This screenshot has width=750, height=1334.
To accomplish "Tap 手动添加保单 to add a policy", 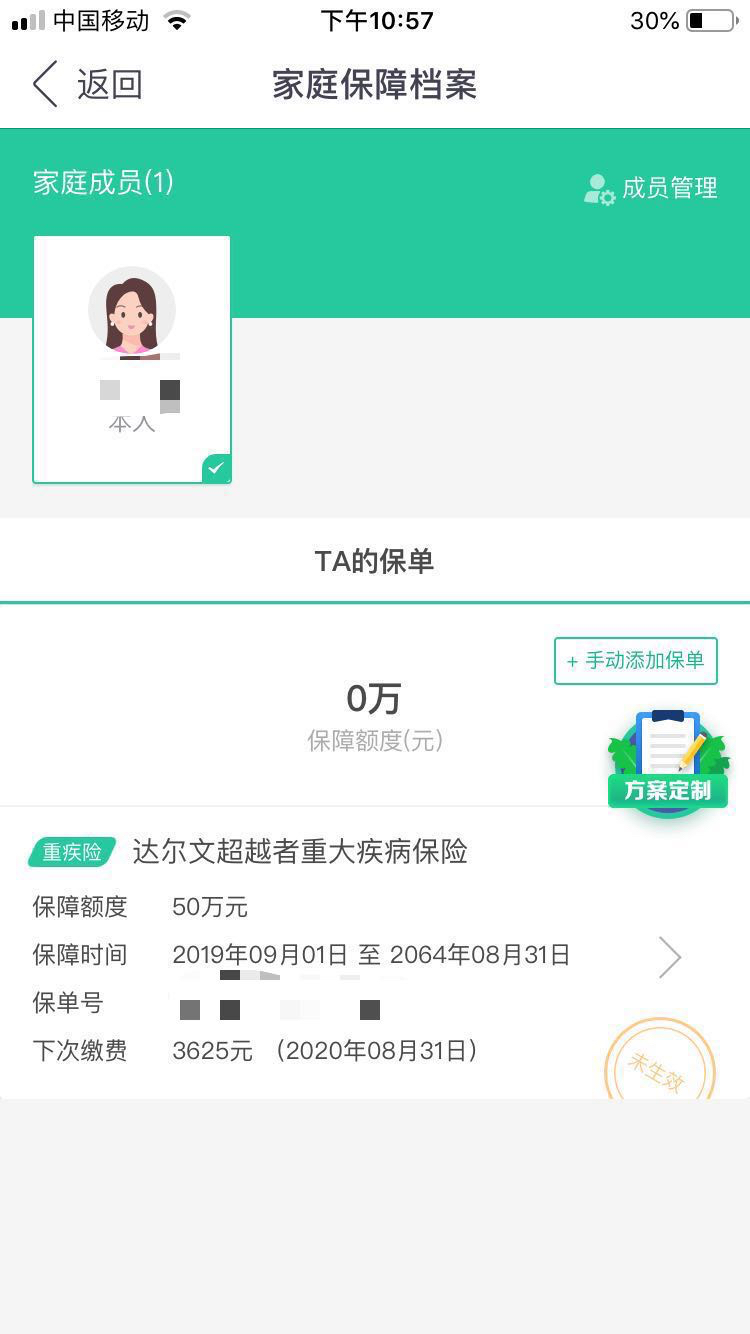I will pos(636,661).
